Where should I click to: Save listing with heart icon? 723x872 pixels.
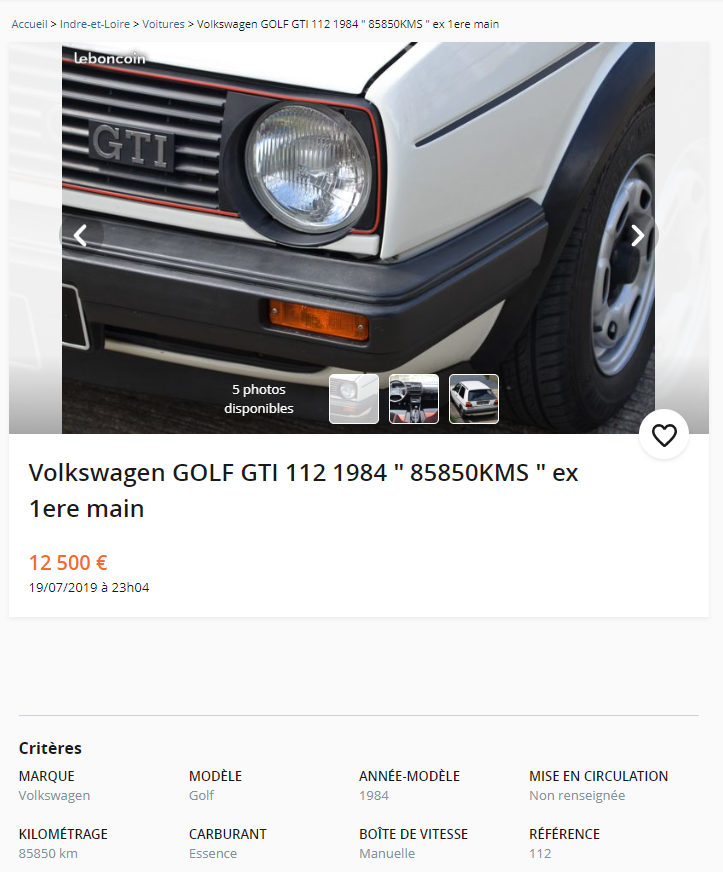point(664,435)
